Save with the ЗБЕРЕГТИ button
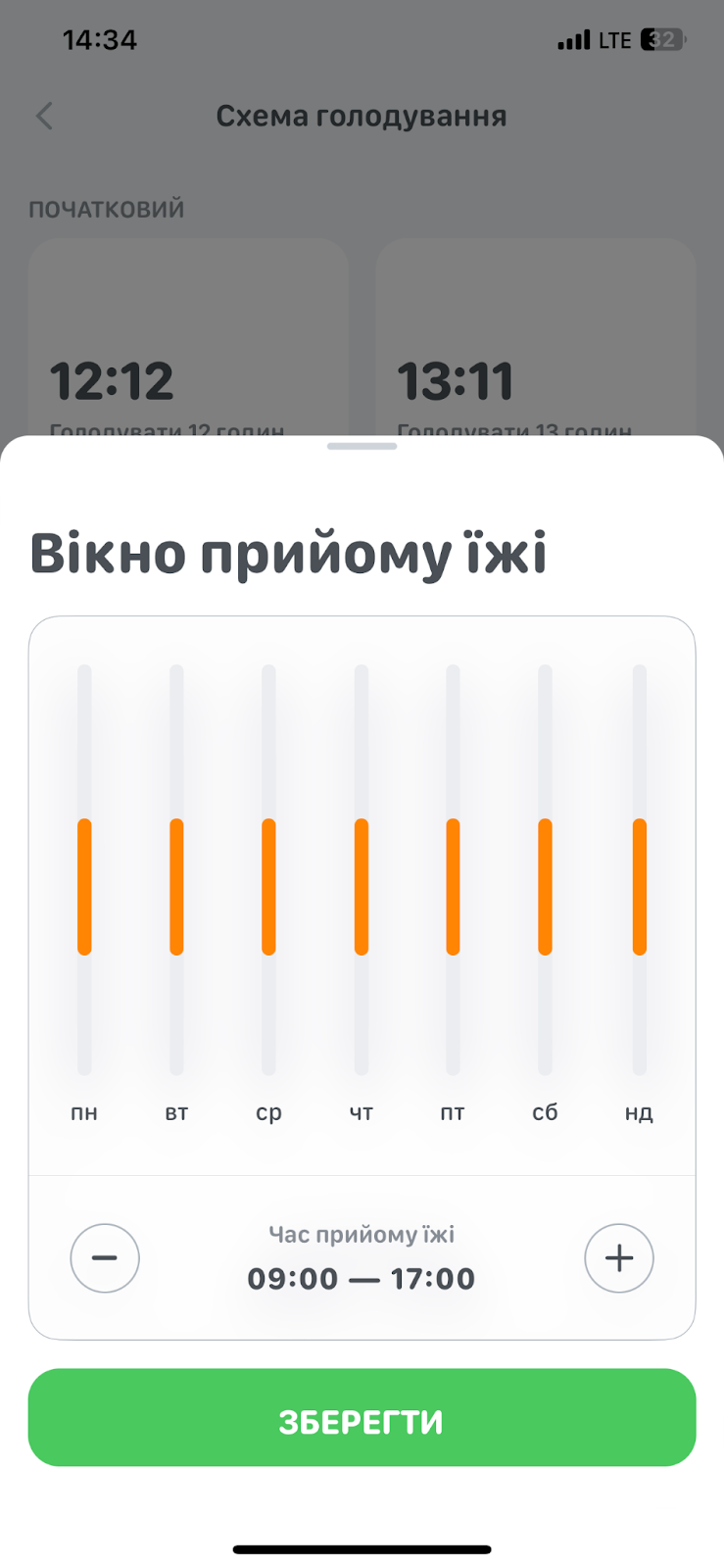Image resolution: width=724 pixels, height=1568 pixels. (362, 1417)
